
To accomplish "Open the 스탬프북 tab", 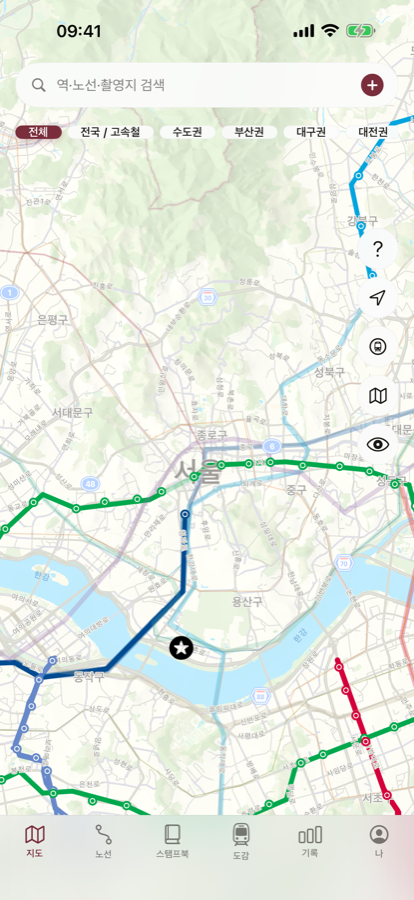I will point(172,841).
